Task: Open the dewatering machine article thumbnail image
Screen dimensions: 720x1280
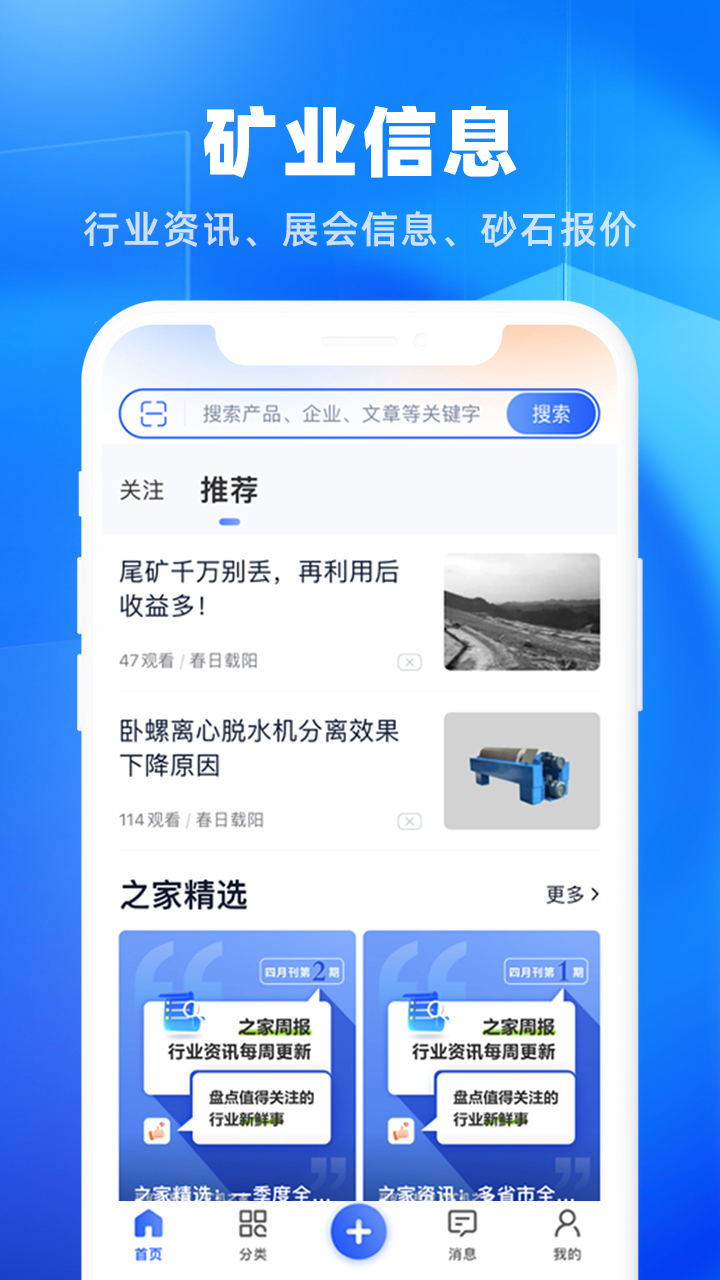Action: (x=522, y=770)
